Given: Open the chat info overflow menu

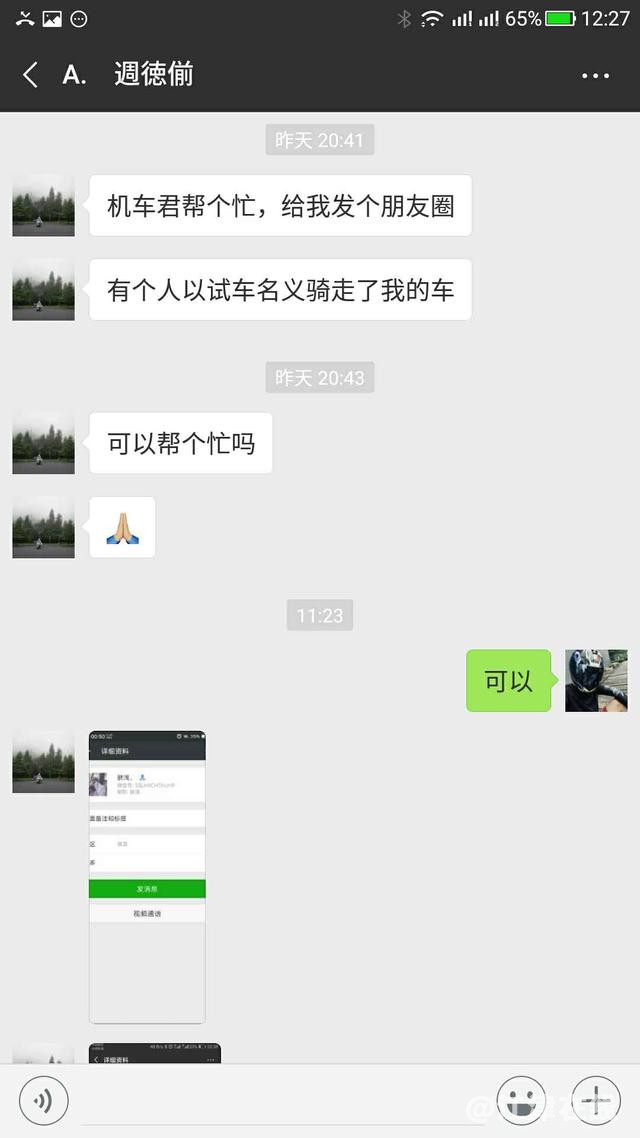Looking at the screenshot, I should click(595, 75).
